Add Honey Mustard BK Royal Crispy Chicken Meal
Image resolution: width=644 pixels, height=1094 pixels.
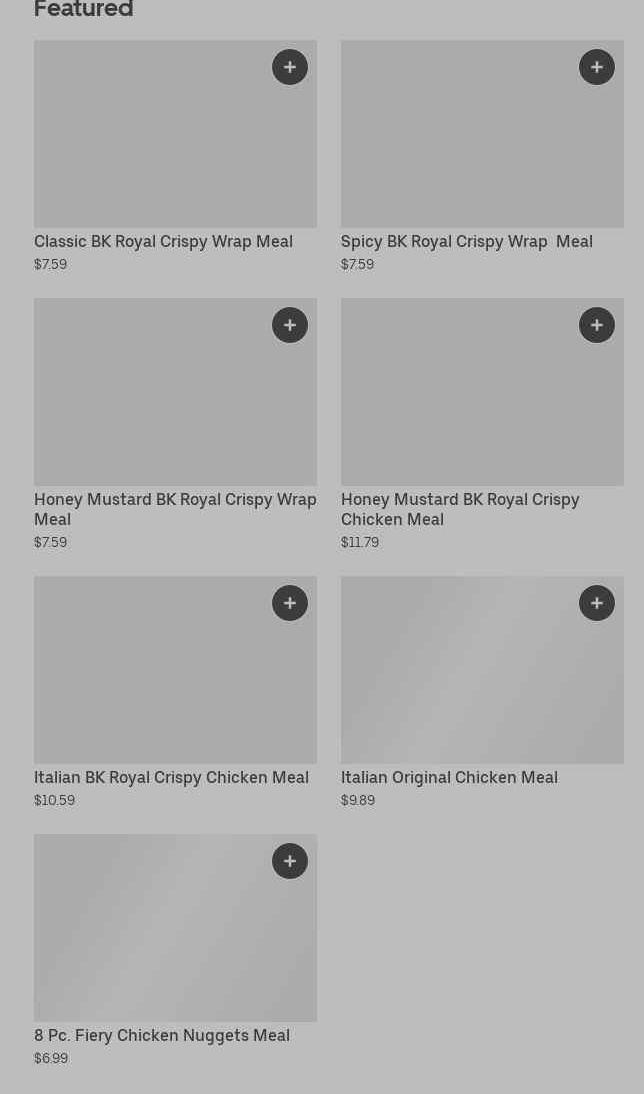tap(597, 325)
